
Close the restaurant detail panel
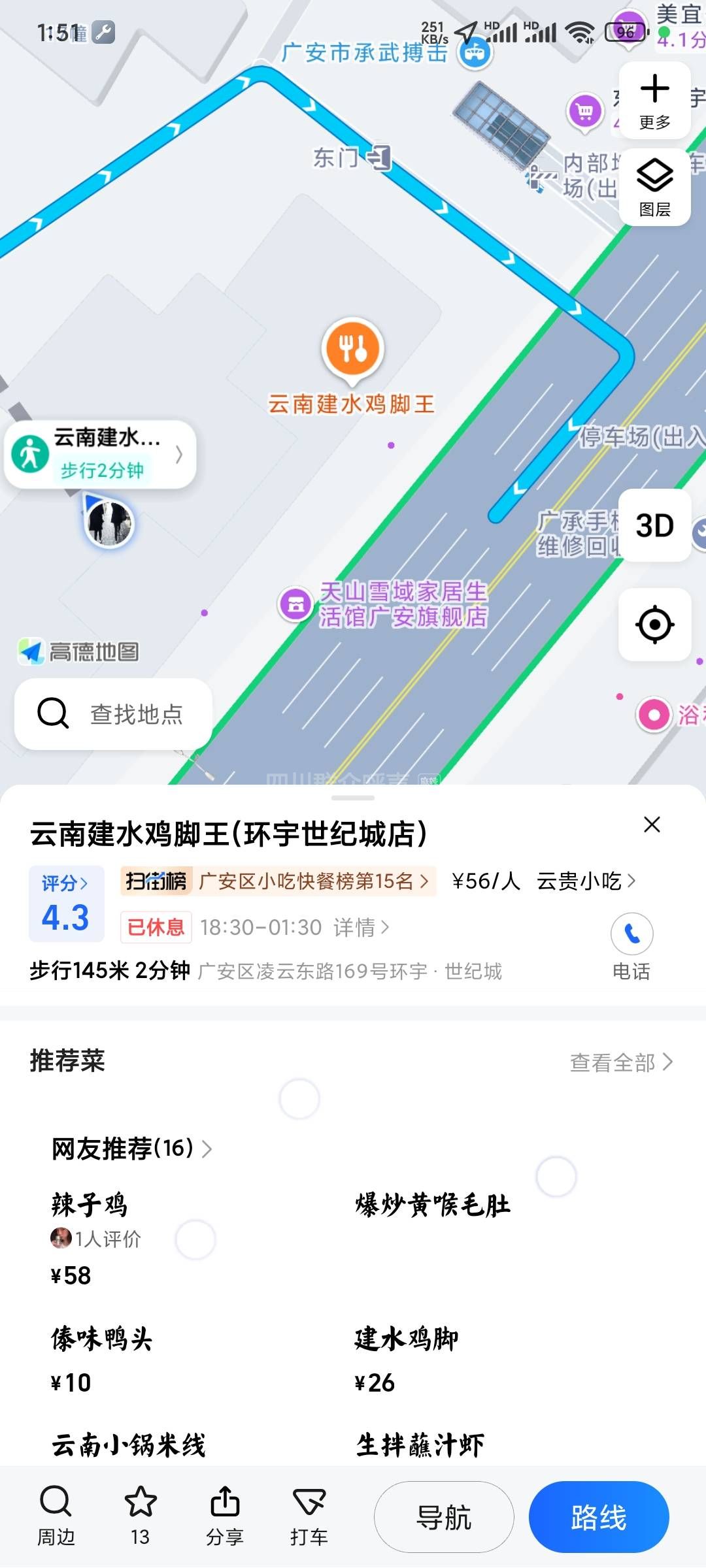coord(652,825)
